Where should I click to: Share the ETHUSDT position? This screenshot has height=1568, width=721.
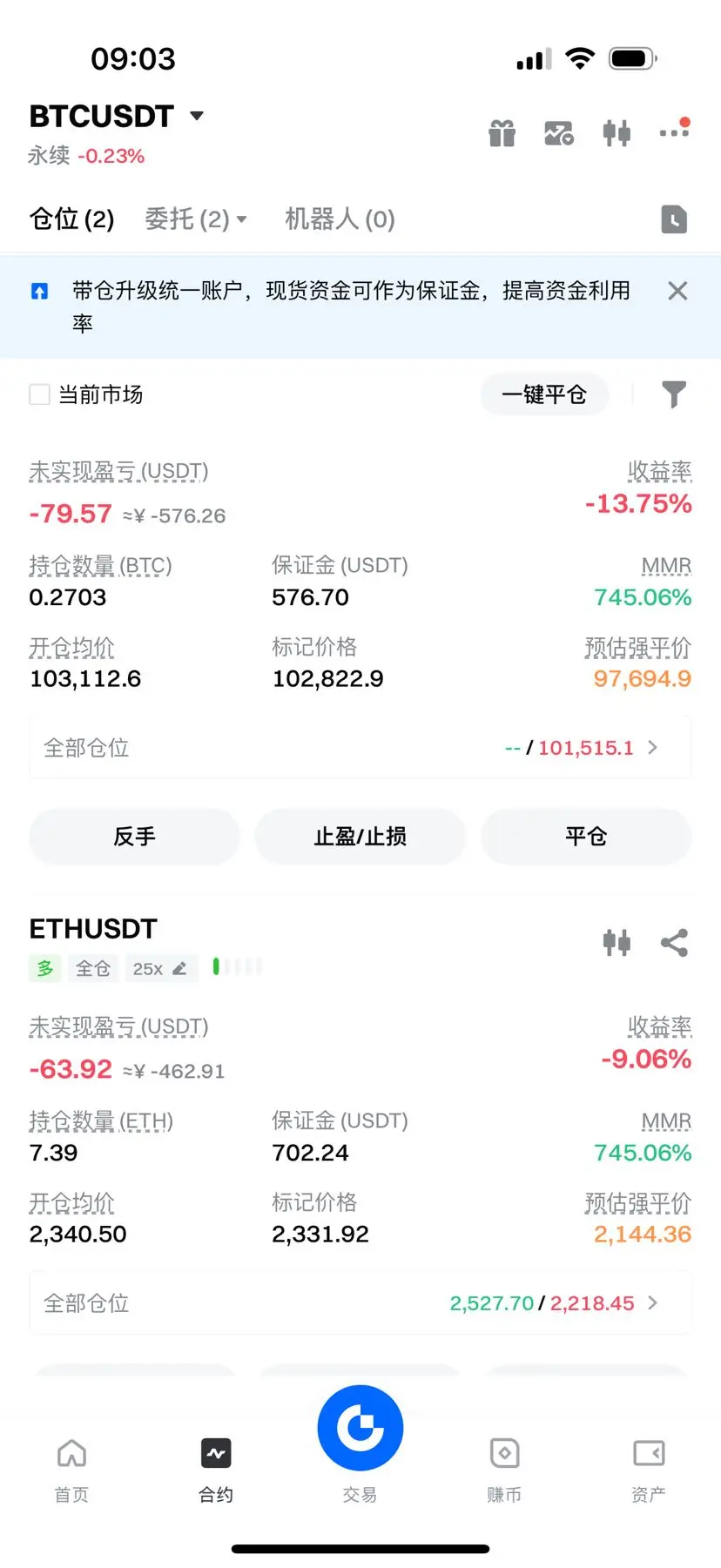point(674,943)
